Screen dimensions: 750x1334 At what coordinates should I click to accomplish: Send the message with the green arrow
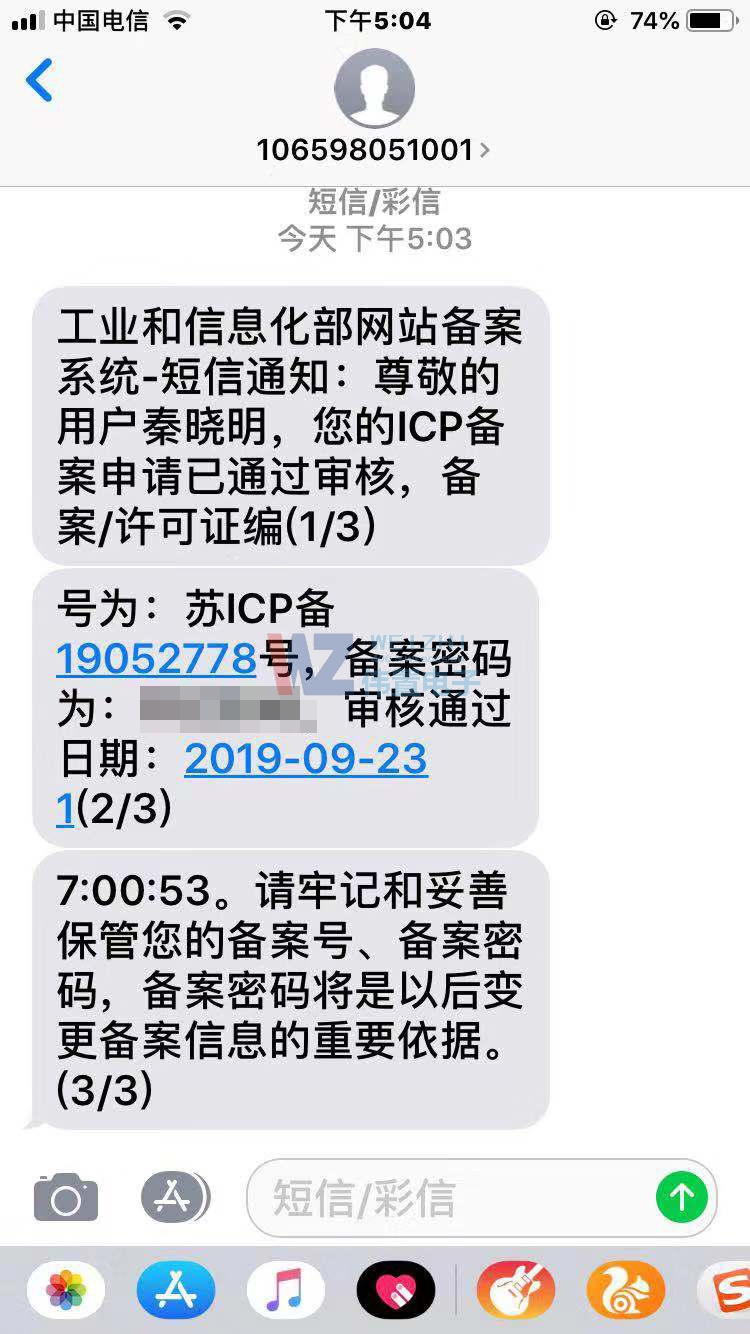(682, 1197)
